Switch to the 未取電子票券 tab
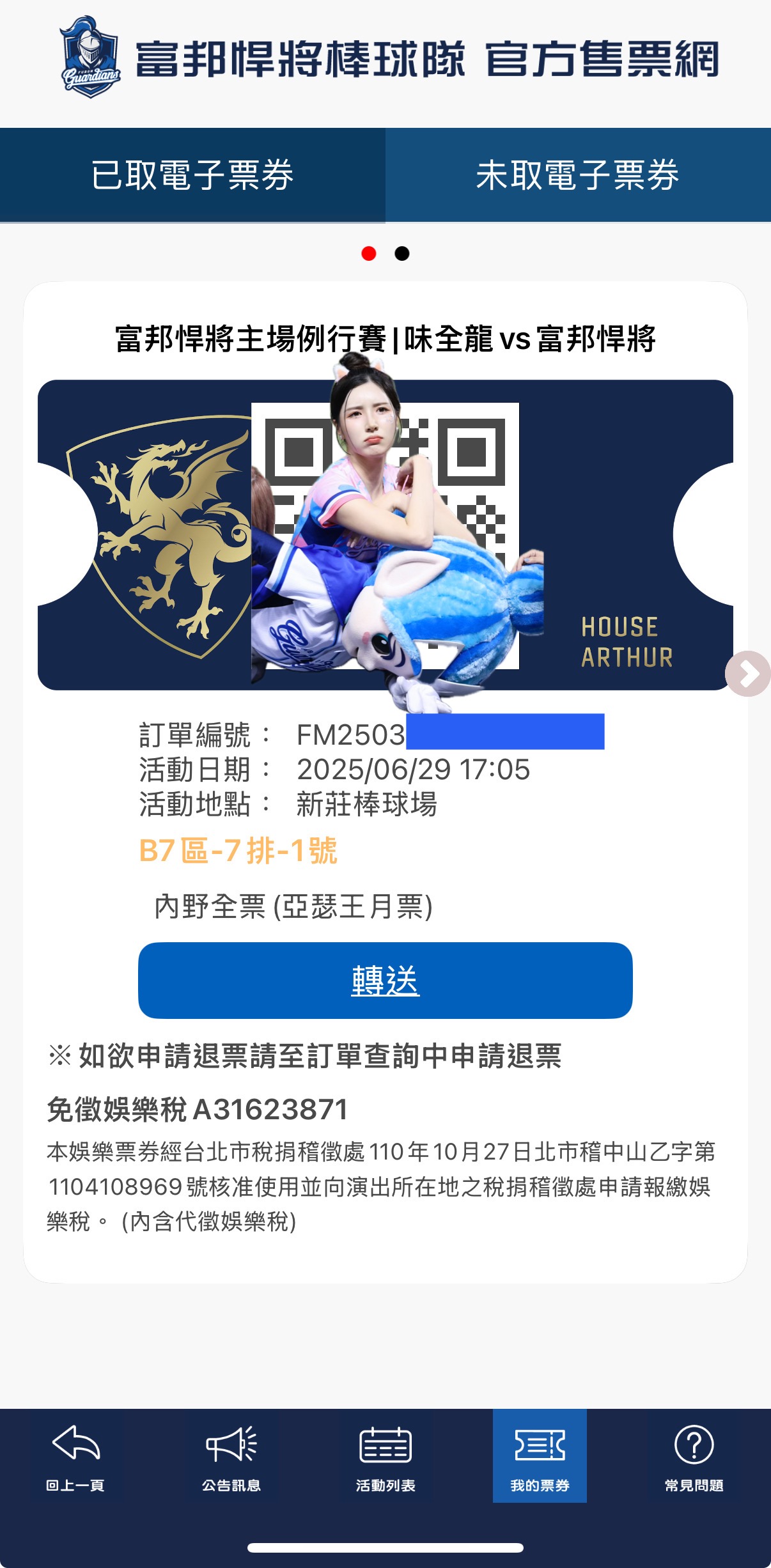The image size is (771, 1568). tap(578, 175)
